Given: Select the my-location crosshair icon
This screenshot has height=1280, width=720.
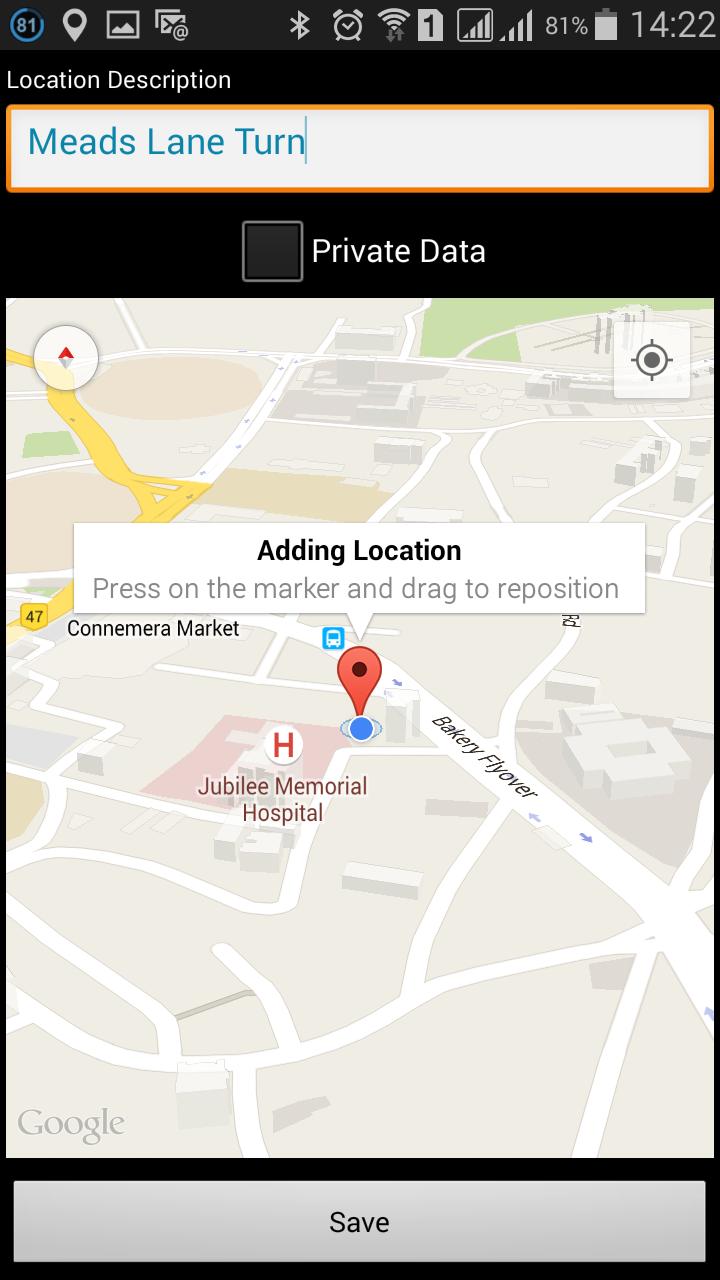Looking at the screenshot, I should coord(651,362).
